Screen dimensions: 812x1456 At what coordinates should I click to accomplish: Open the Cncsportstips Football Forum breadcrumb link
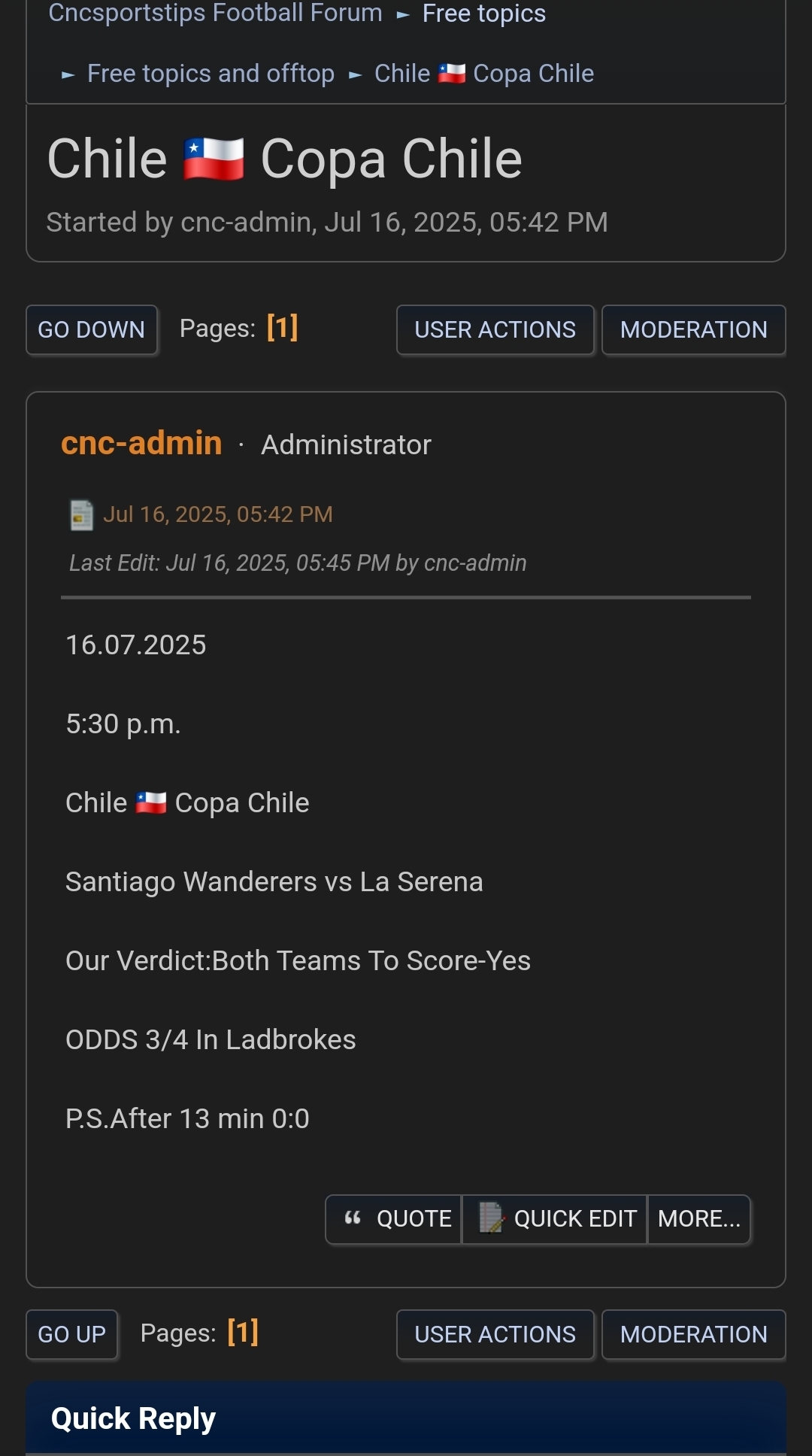pyautogui.click(x=215, y=13)
